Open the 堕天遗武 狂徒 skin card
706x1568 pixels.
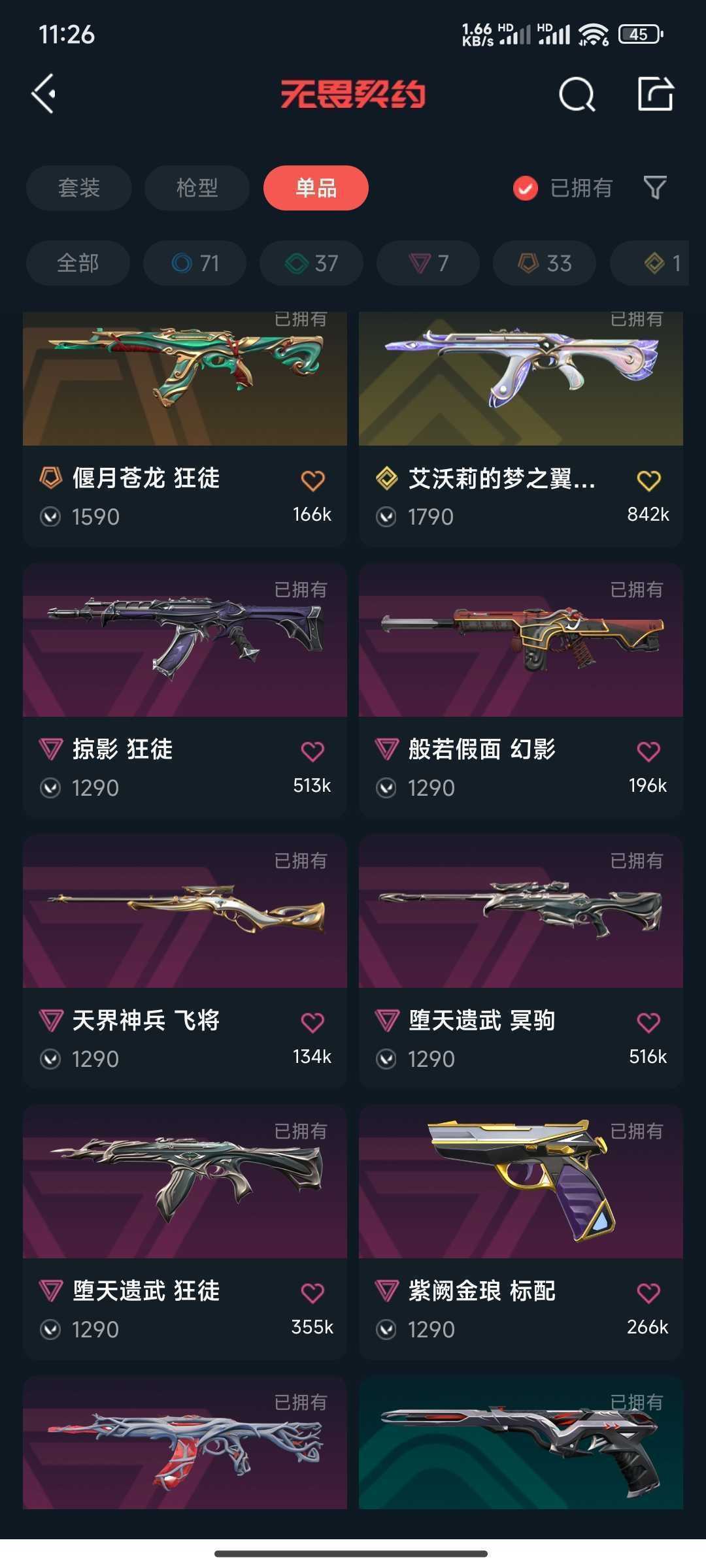[x=185, y=1233]
